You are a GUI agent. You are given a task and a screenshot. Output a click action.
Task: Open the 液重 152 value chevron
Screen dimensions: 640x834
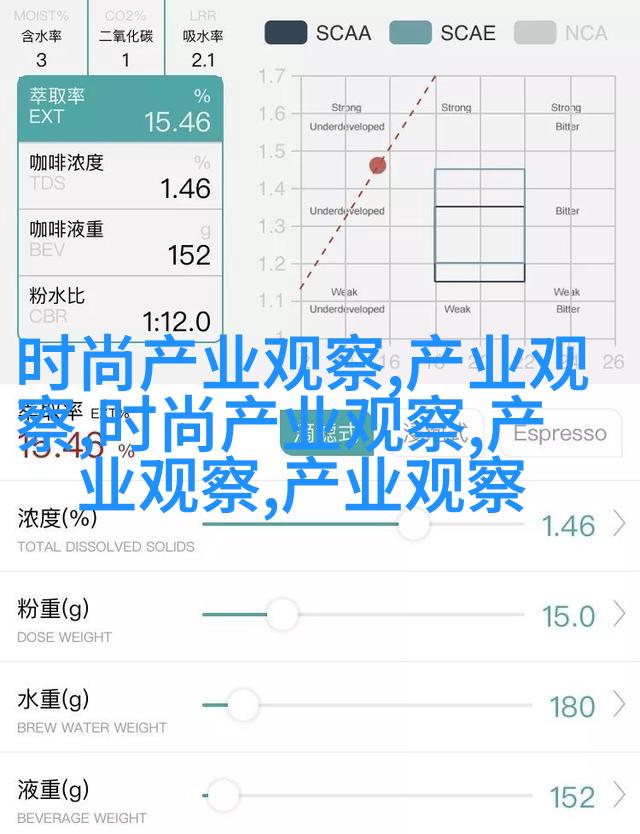619,797
